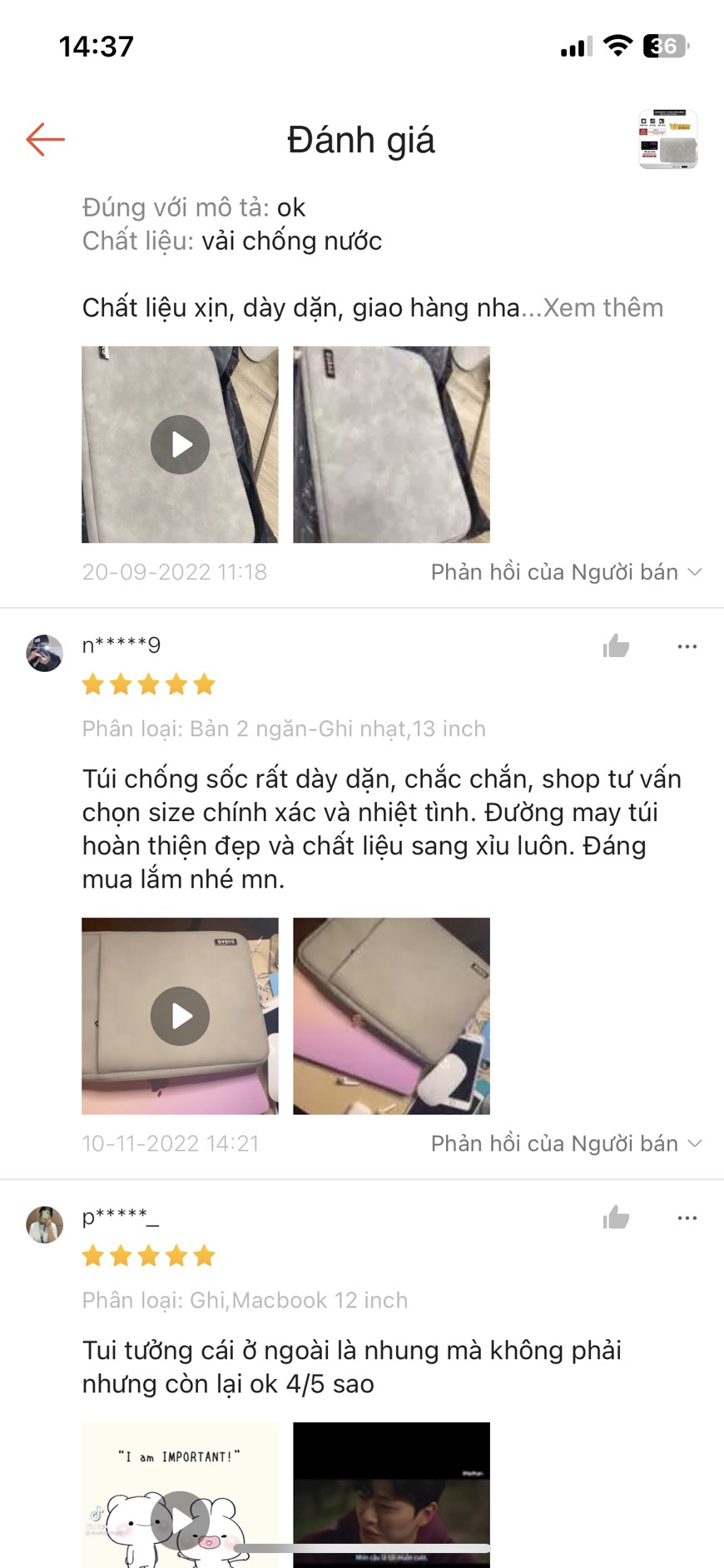Go back using the red arrow
Image resolution: width=724 pixels, height=1568 pixels.
coord(45,139)
